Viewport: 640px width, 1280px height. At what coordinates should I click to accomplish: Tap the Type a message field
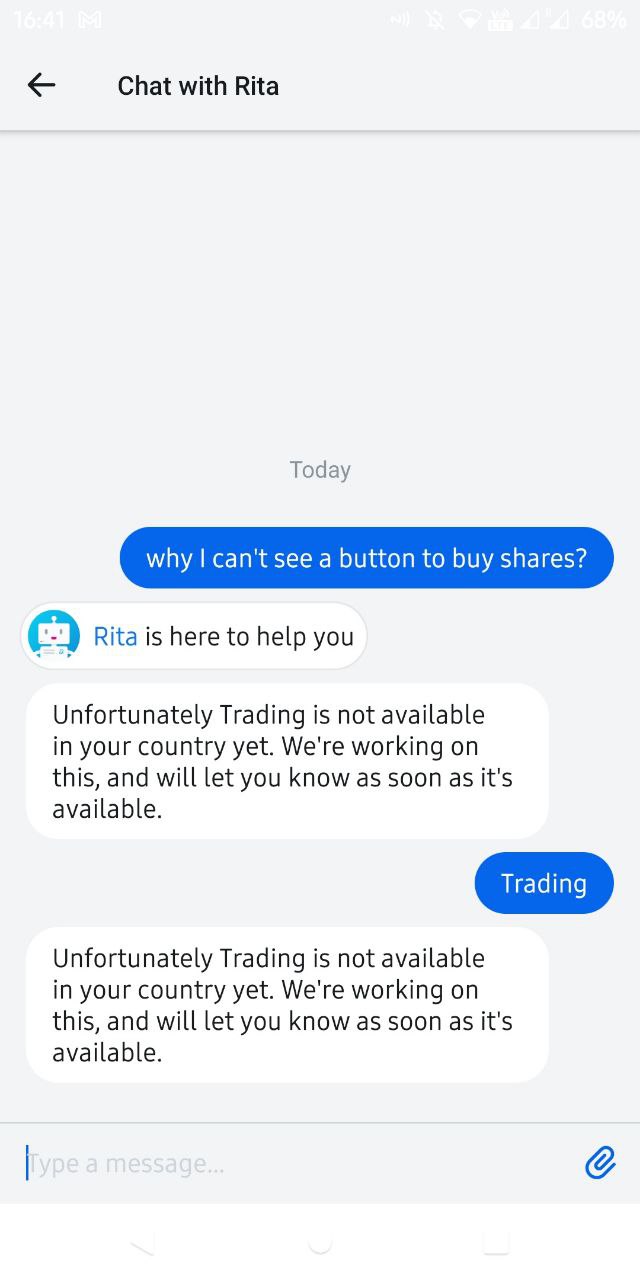coord(290,1164)
